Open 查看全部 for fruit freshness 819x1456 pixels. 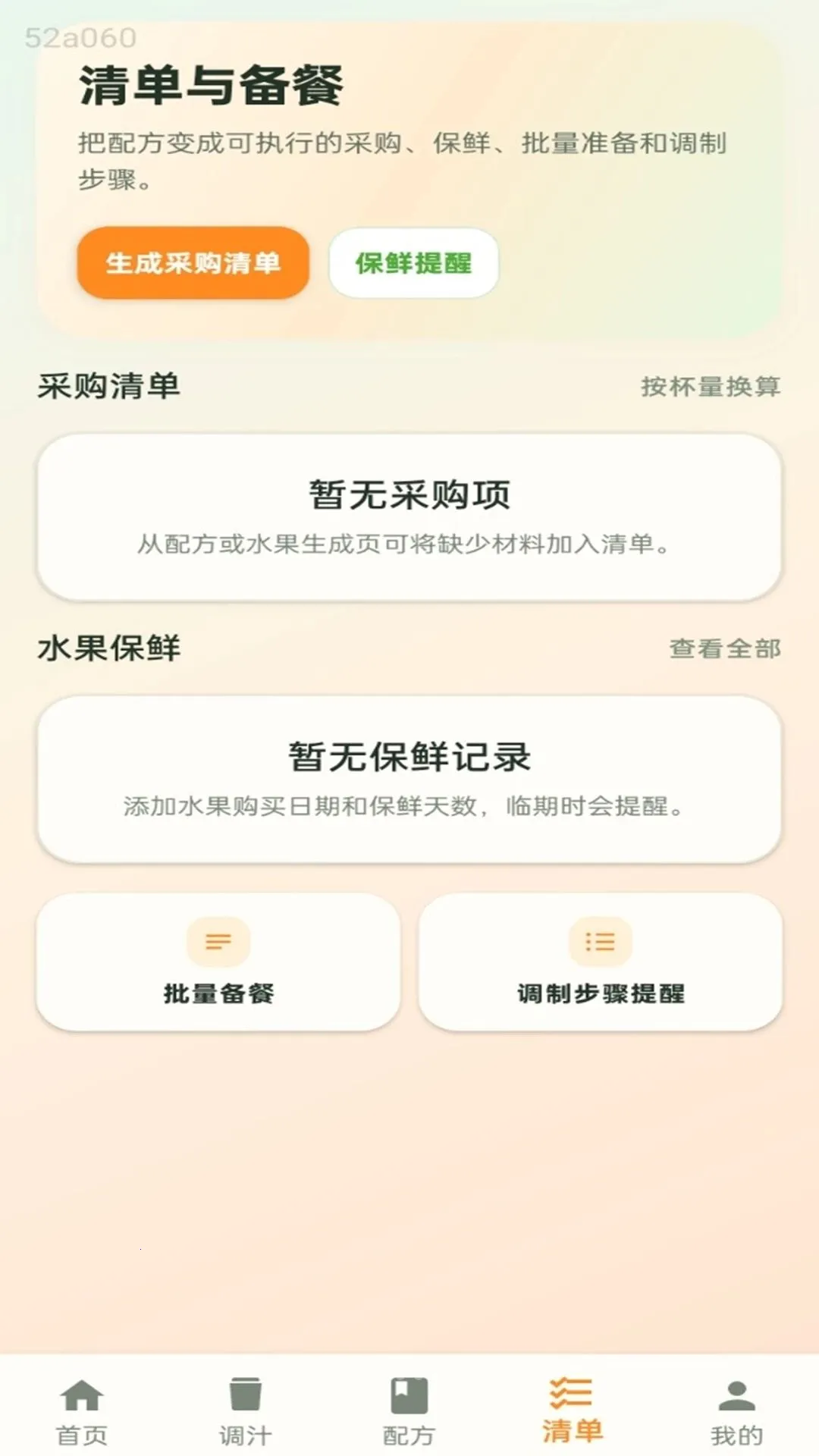725,648
